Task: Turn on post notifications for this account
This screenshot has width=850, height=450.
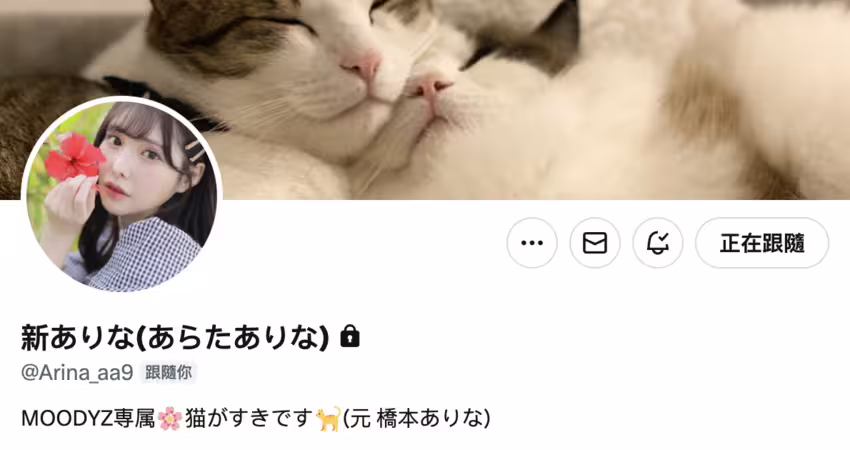Action: [658, 243]
